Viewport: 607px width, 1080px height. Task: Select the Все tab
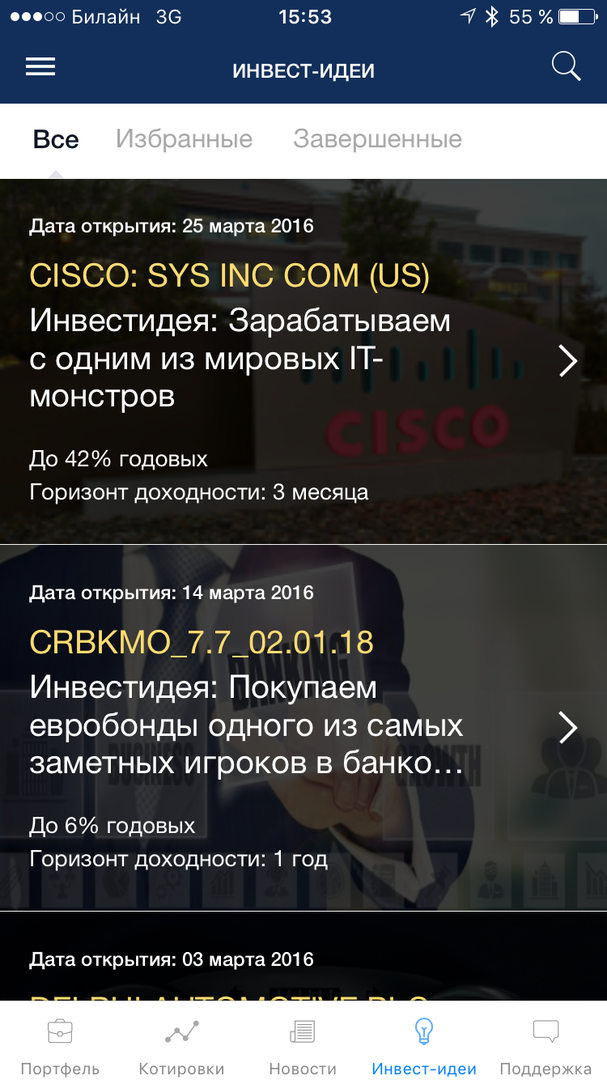[56, 139]
